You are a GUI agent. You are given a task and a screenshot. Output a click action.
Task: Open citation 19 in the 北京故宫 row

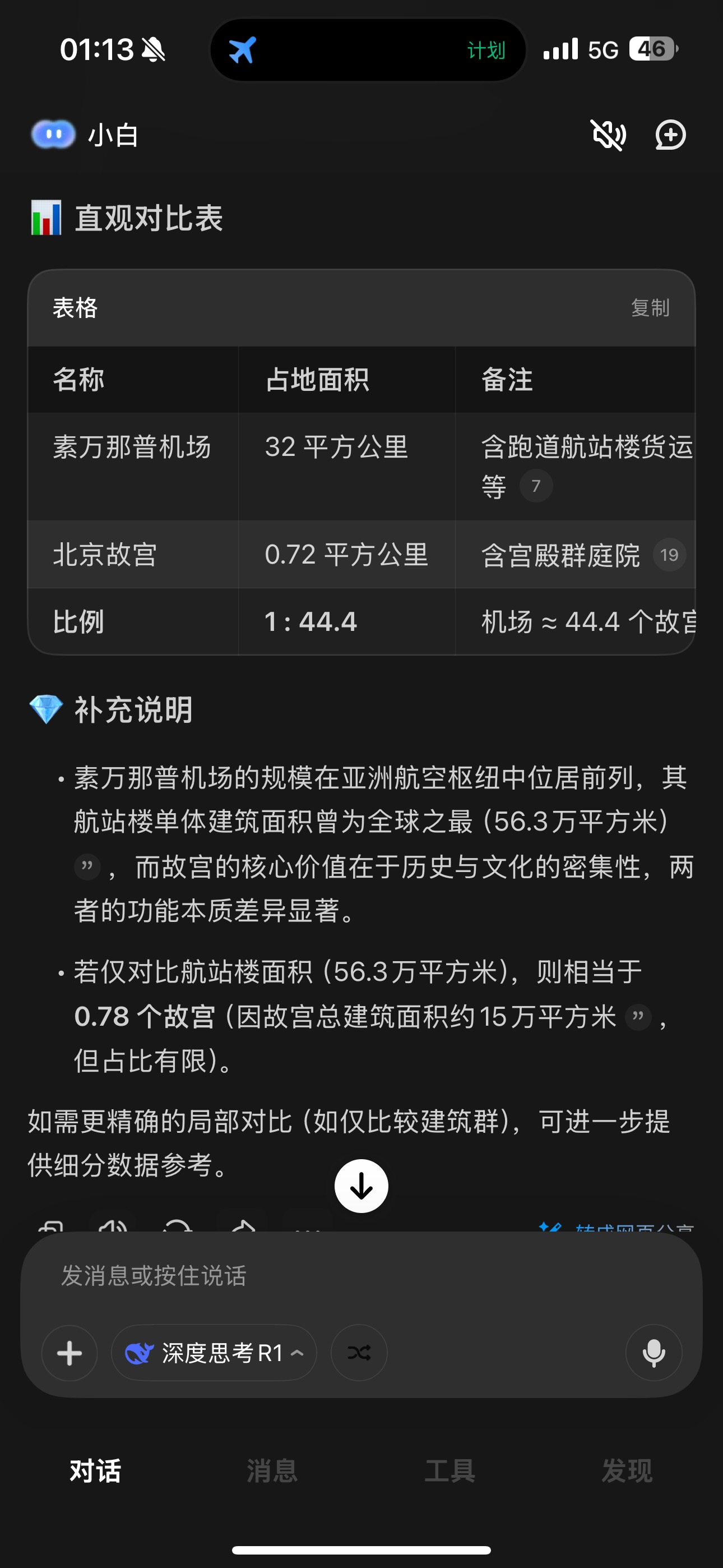pyautogui.click(x=669, y=555)
